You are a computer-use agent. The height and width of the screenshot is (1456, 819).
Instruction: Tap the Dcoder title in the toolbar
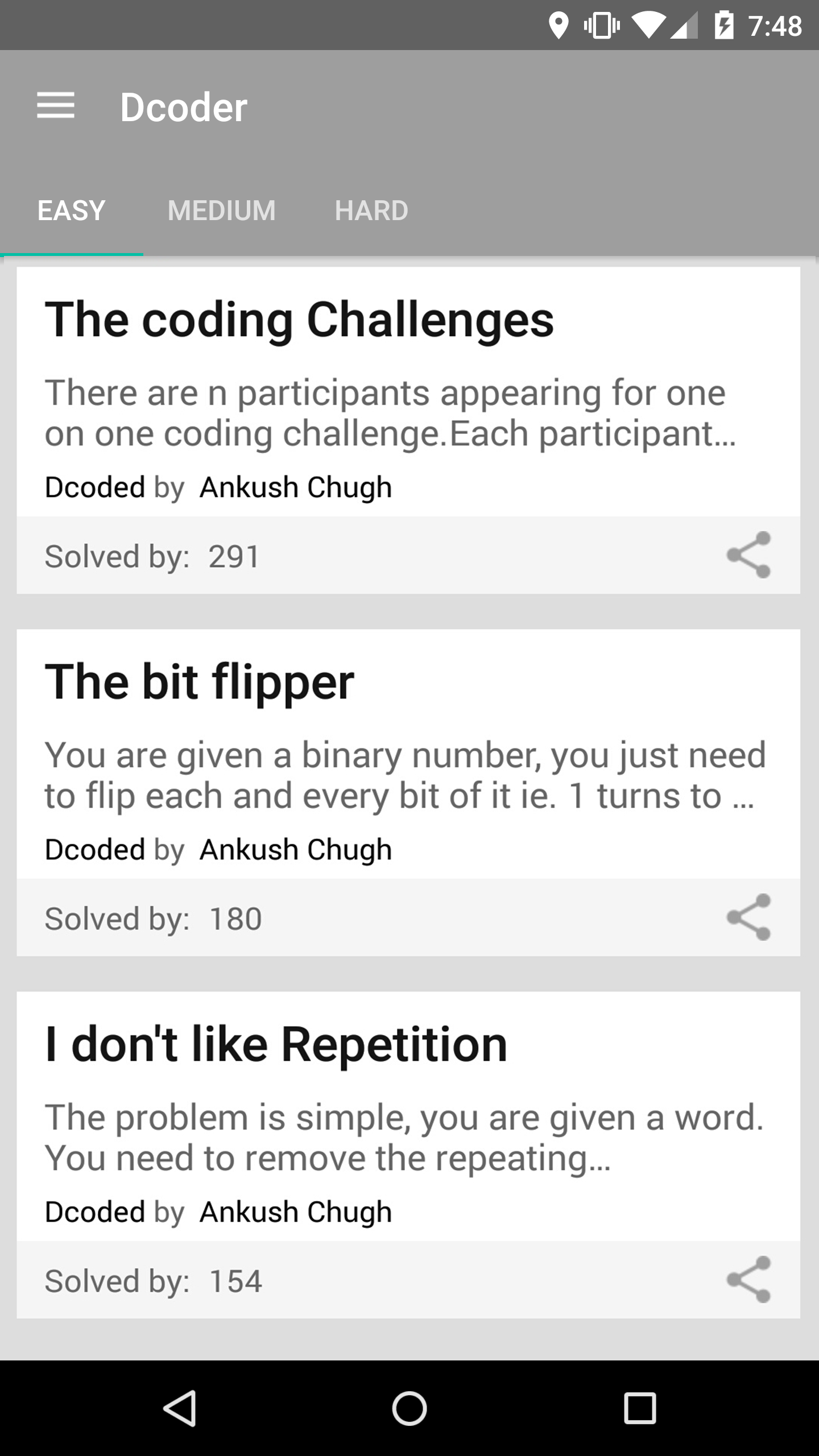pyautogui.click(x=183, y=106)
